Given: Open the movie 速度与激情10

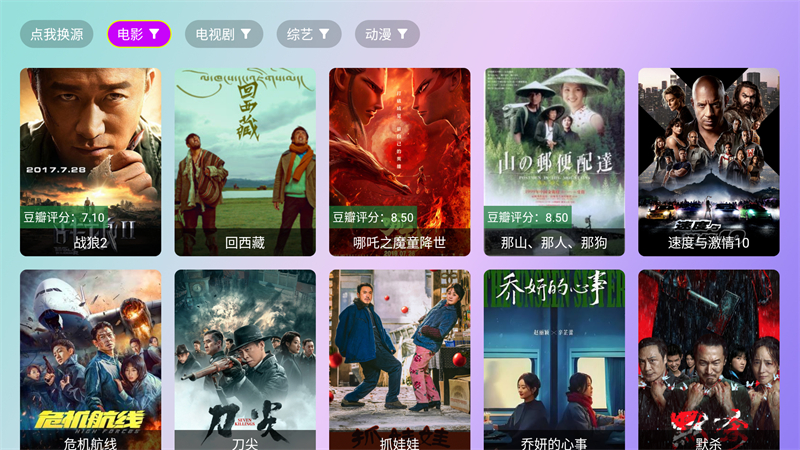Looking at the screenshot, I should click(x=708, y=160).
